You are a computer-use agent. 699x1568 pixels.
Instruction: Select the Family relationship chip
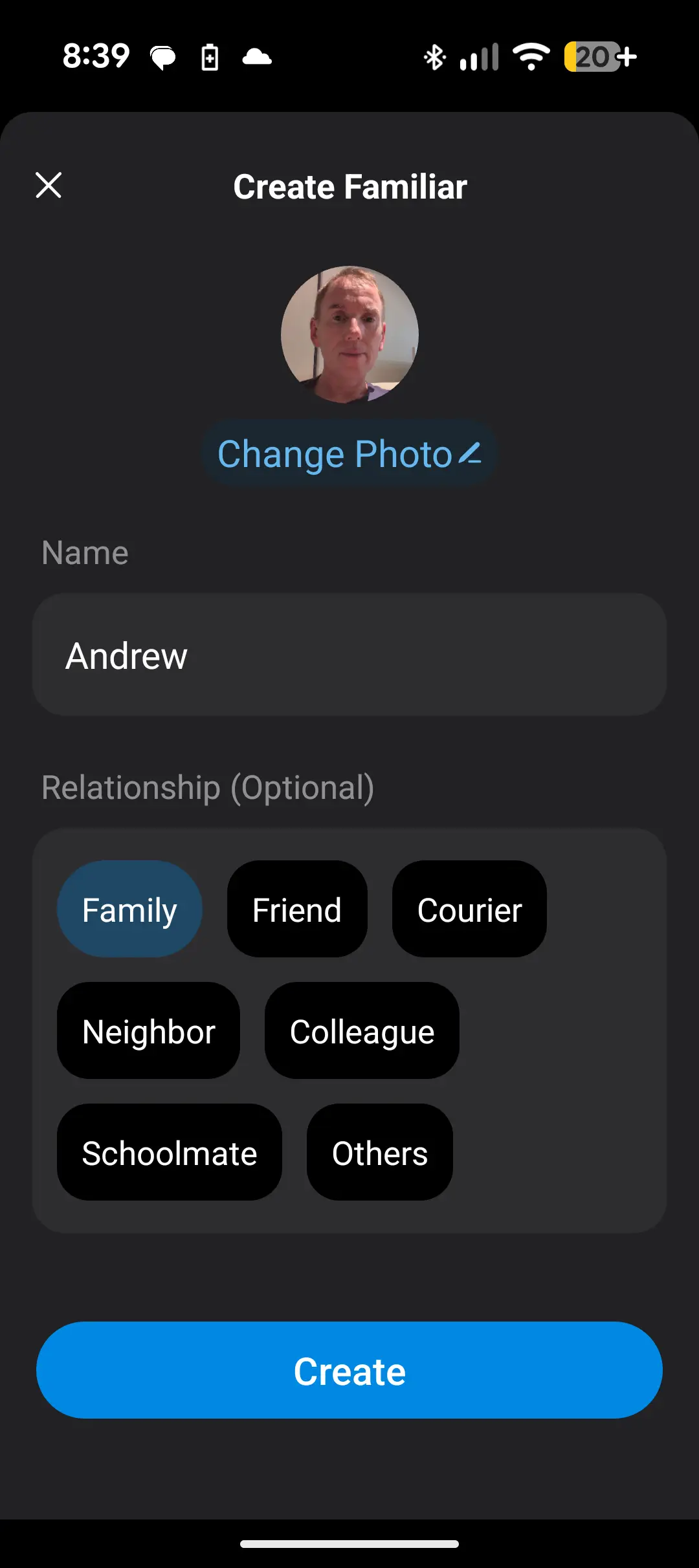click(x=129, y=909)
